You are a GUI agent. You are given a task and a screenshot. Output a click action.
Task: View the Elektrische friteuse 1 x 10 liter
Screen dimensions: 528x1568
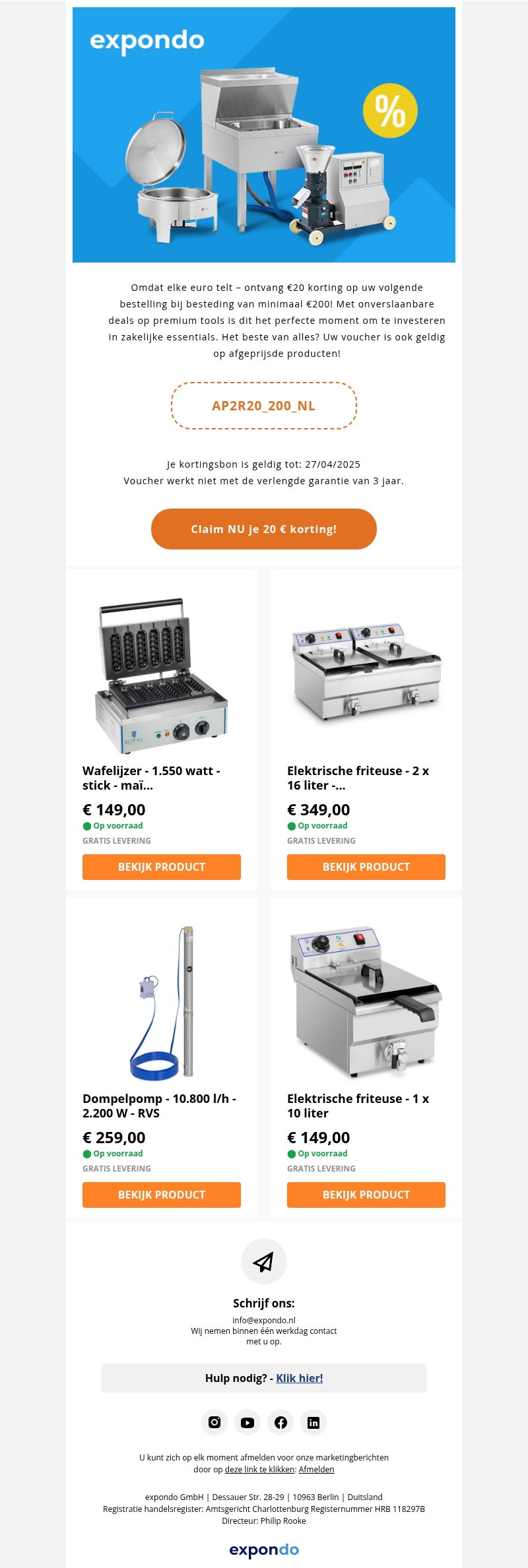366,1195
